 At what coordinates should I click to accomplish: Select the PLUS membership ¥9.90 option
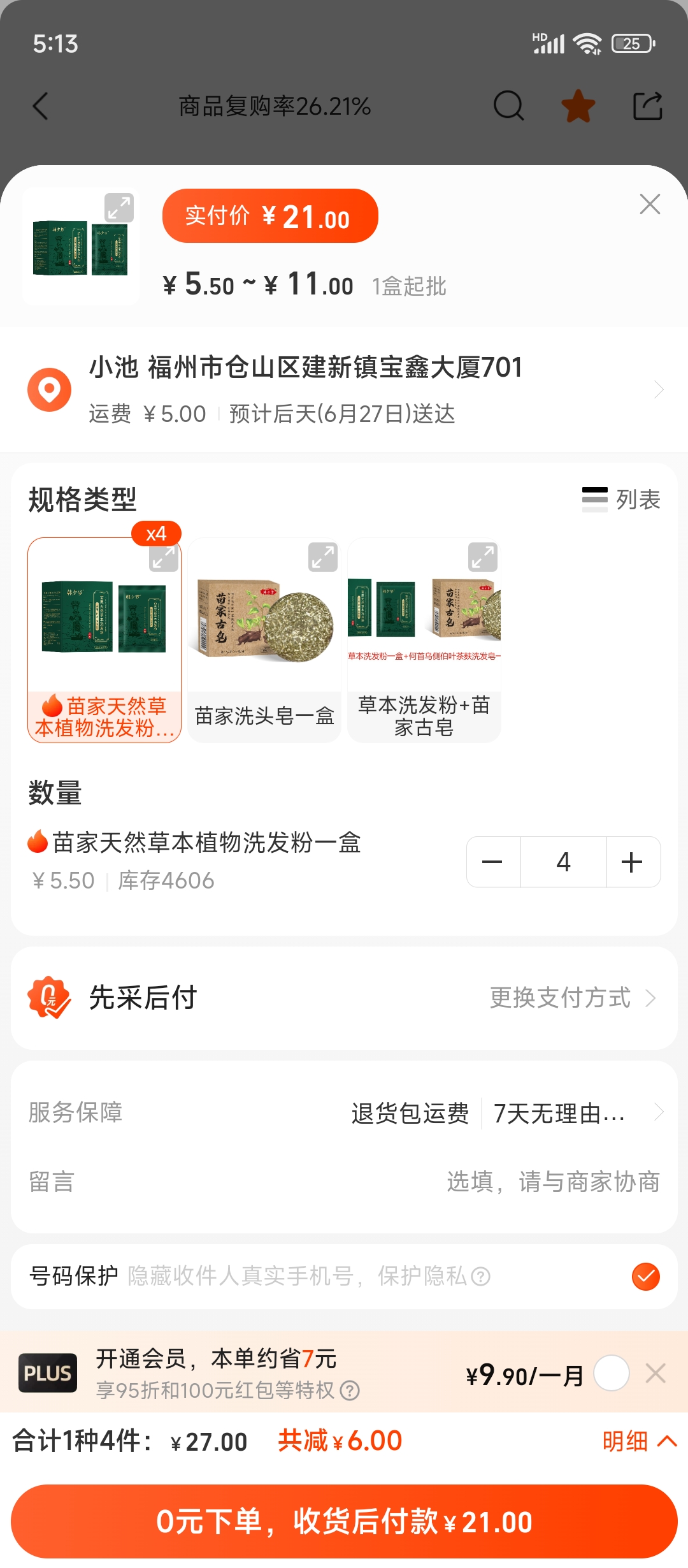pos(612,1374)
